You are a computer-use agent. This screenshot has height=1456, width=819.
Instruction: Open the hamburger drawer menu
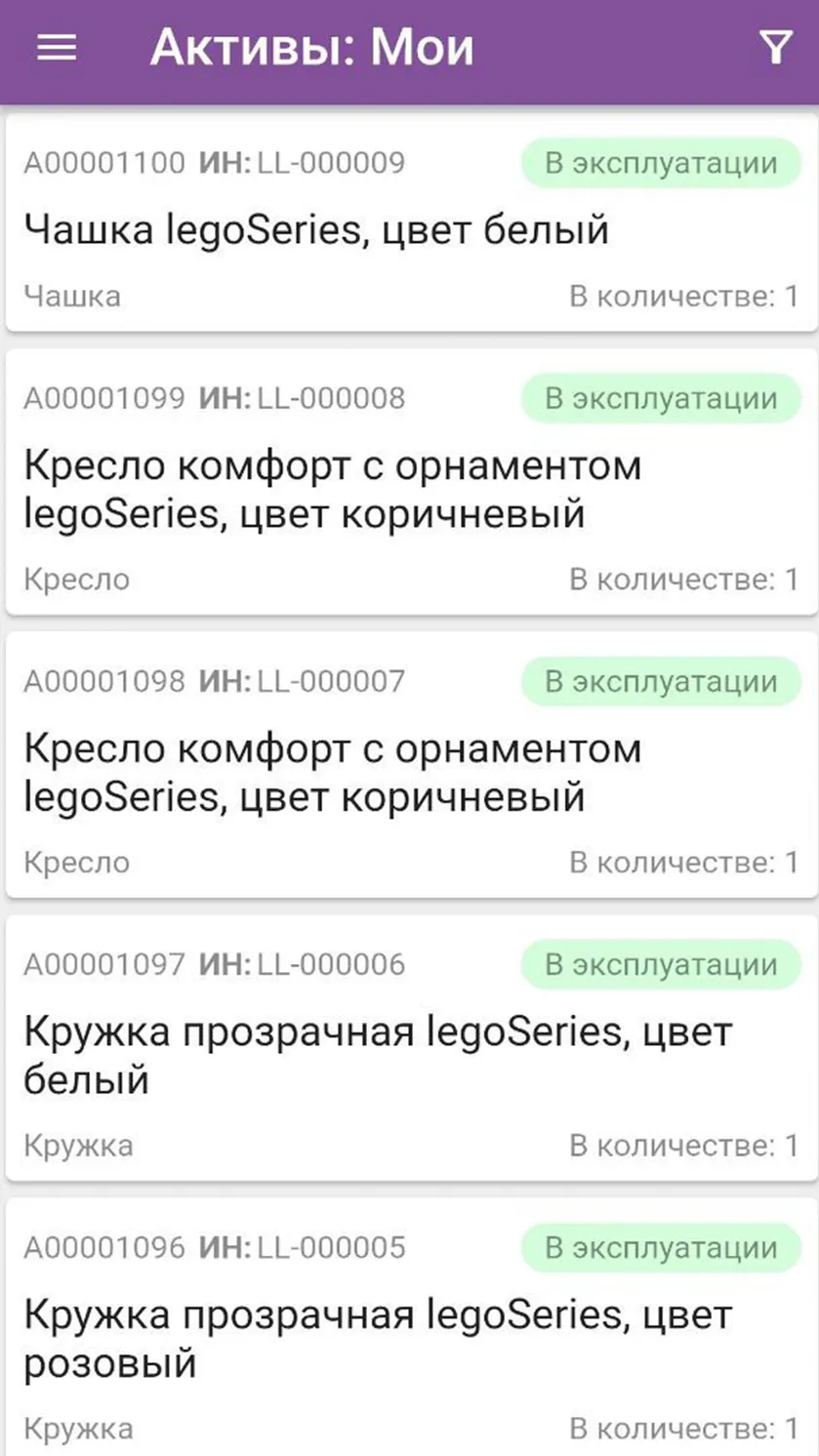[57, 47]
